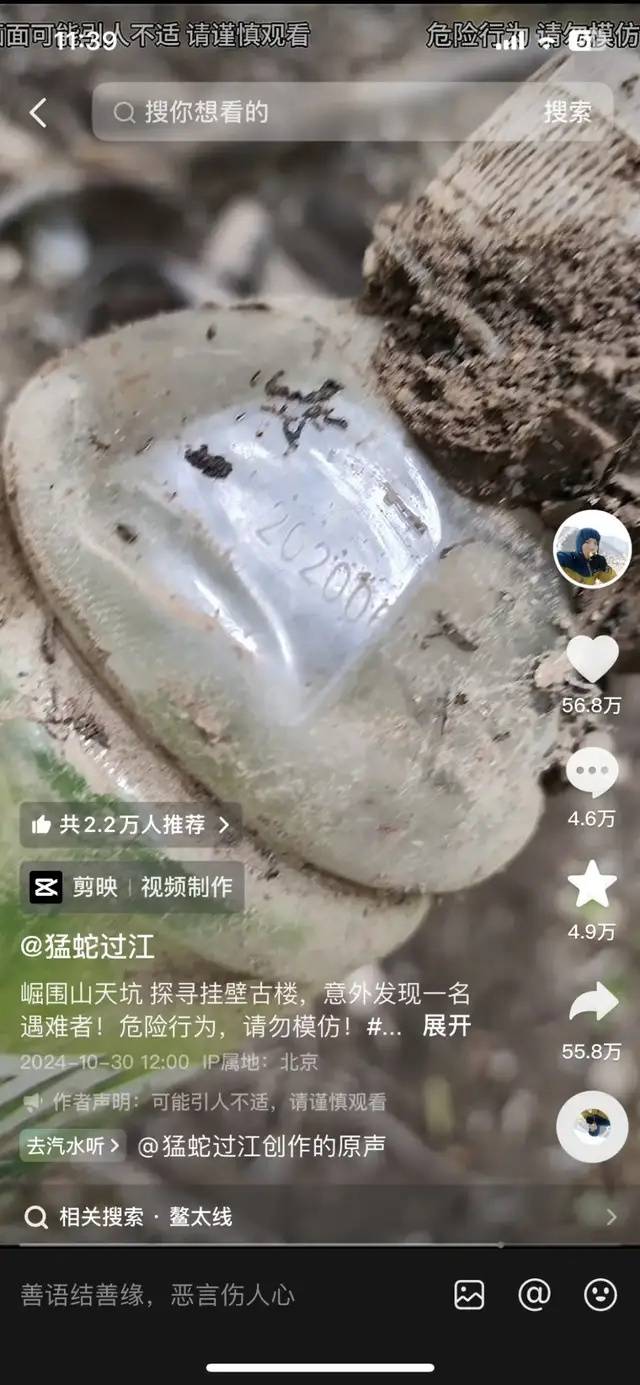Expand the caption with 展开
This screenshot has width=640, height=1385.
[446, 1026]
